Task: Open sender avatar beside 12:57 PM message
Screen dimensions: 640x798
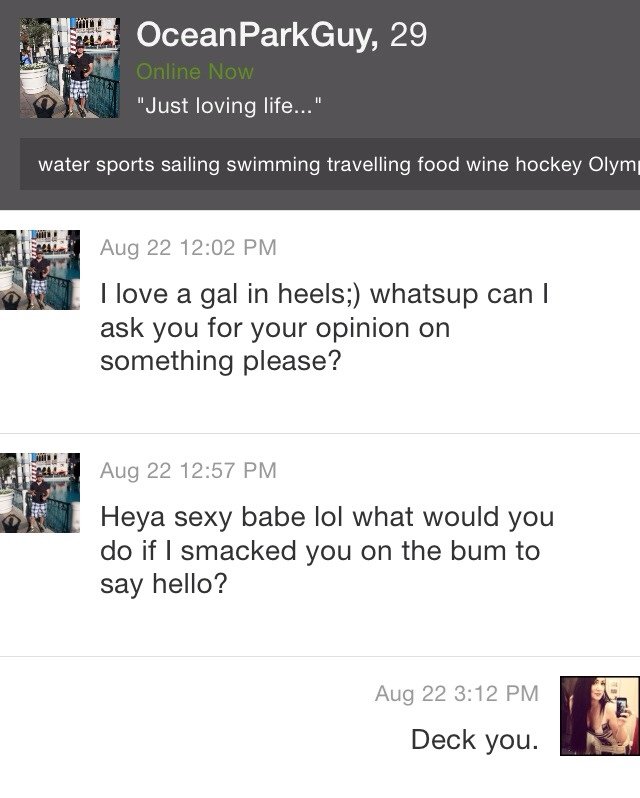Action: coord(40,492)
